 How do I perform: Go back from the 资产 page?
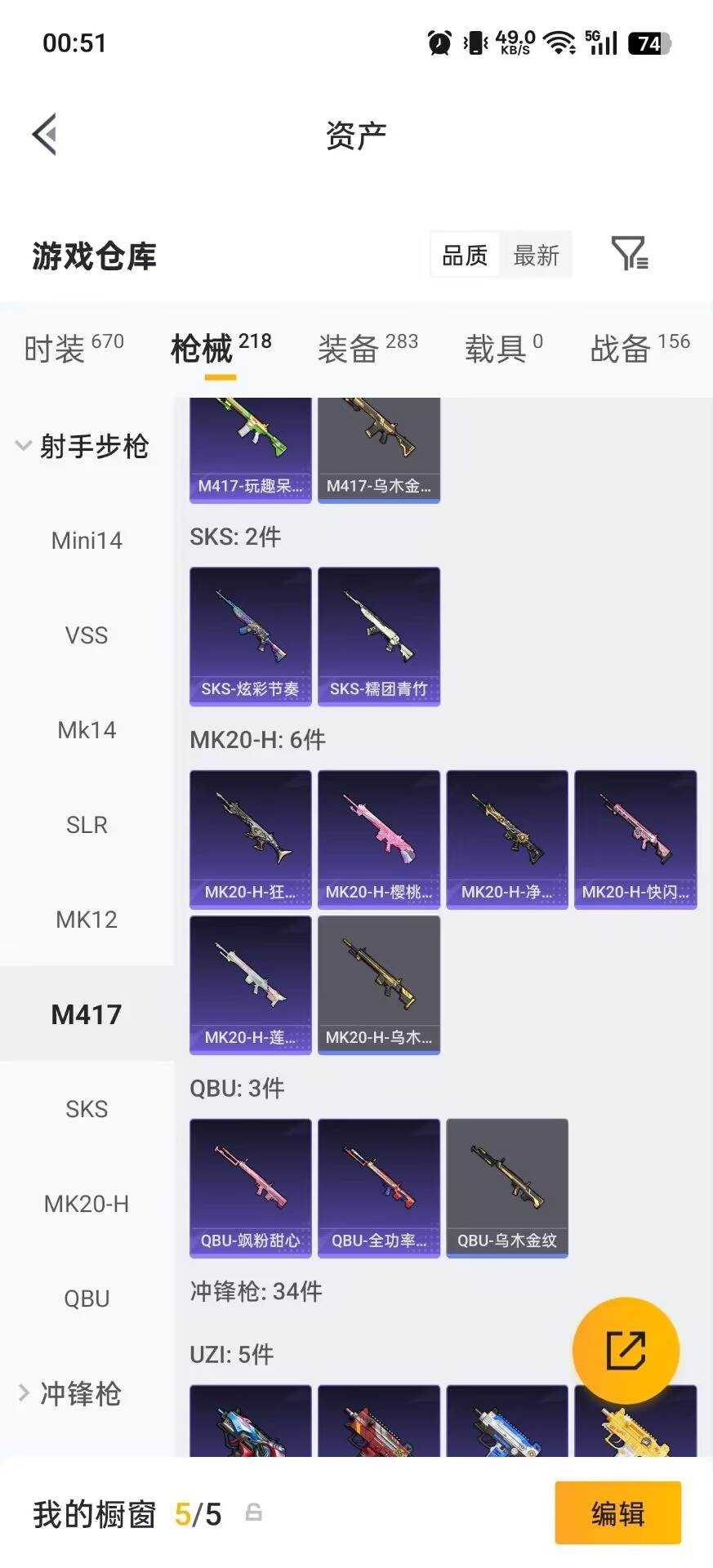click(45, 134)
